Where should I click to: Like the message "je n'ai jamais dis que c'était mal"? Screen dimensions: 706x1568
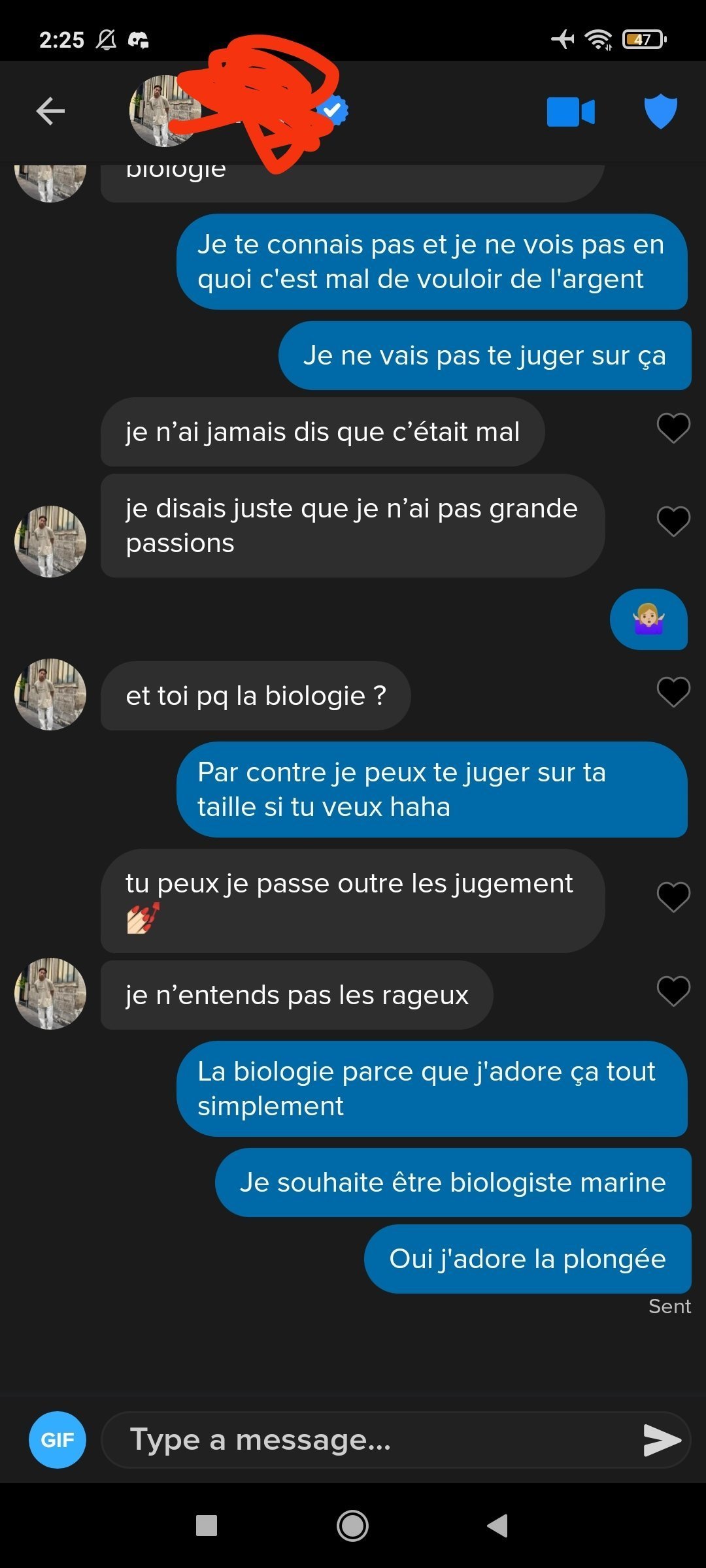coord(673,429)
